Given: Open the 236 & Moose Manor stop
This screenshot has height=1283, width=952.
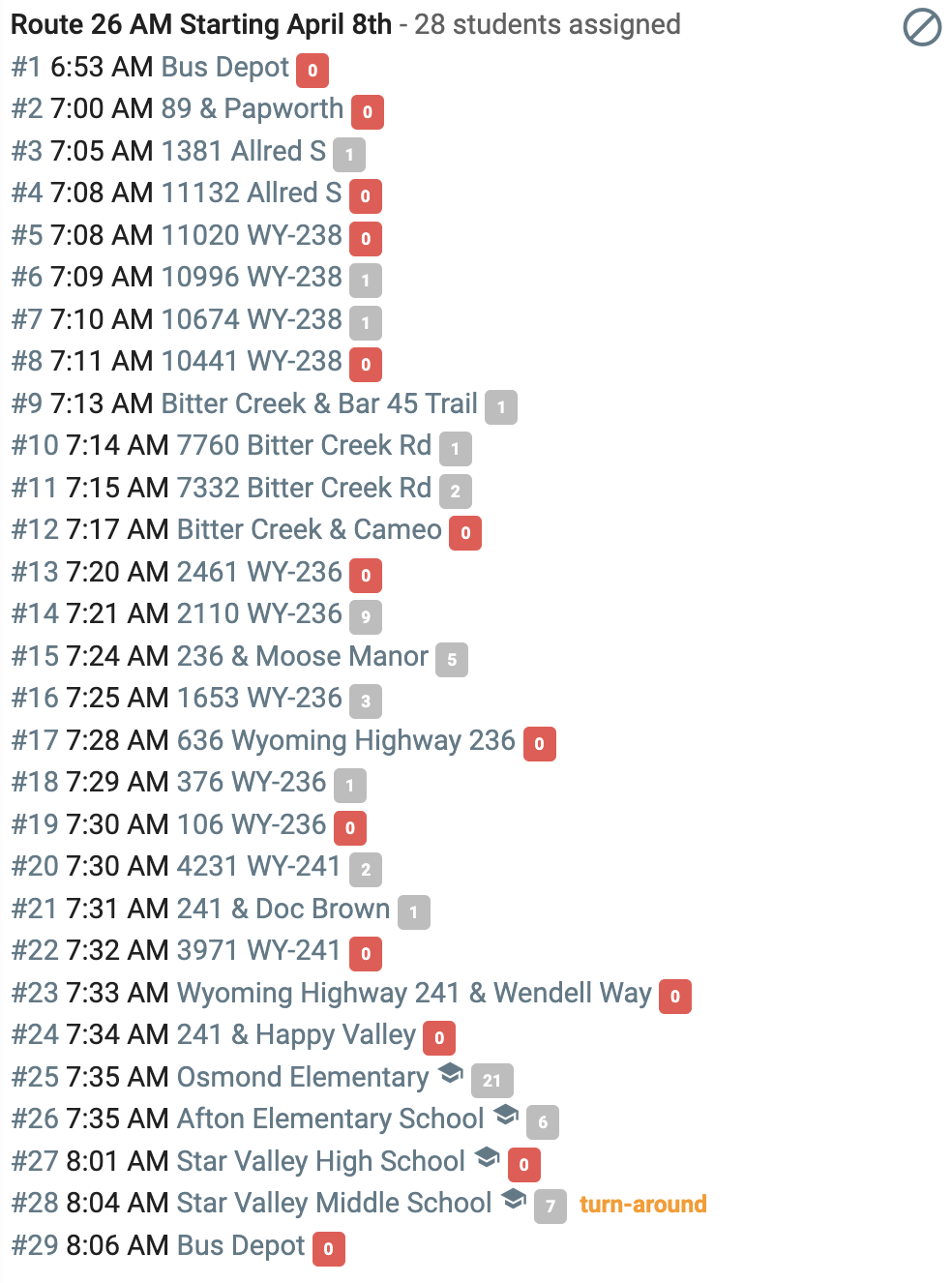Looking at the screenshot, I should click(x=303, y=656).
